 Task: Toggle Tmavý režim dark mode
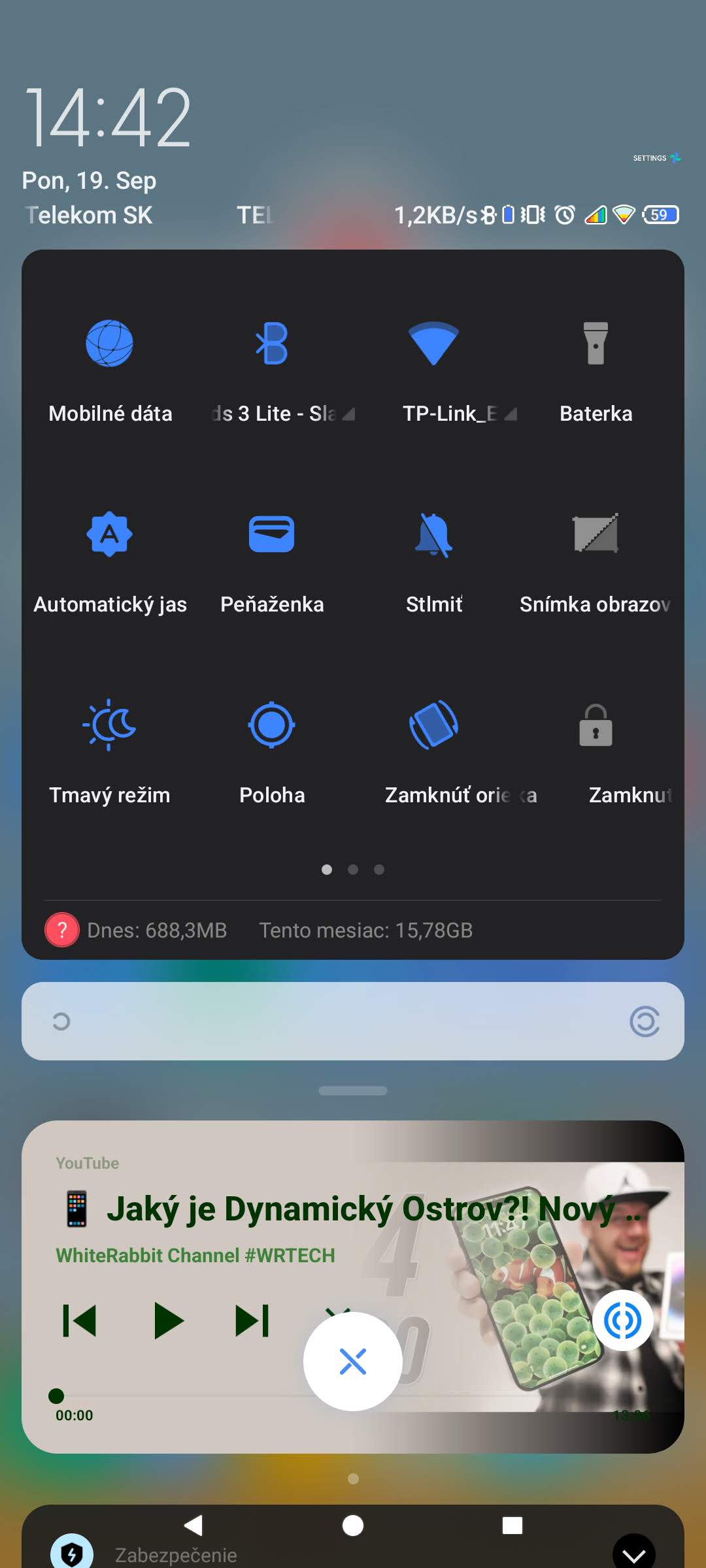point(109,725)
